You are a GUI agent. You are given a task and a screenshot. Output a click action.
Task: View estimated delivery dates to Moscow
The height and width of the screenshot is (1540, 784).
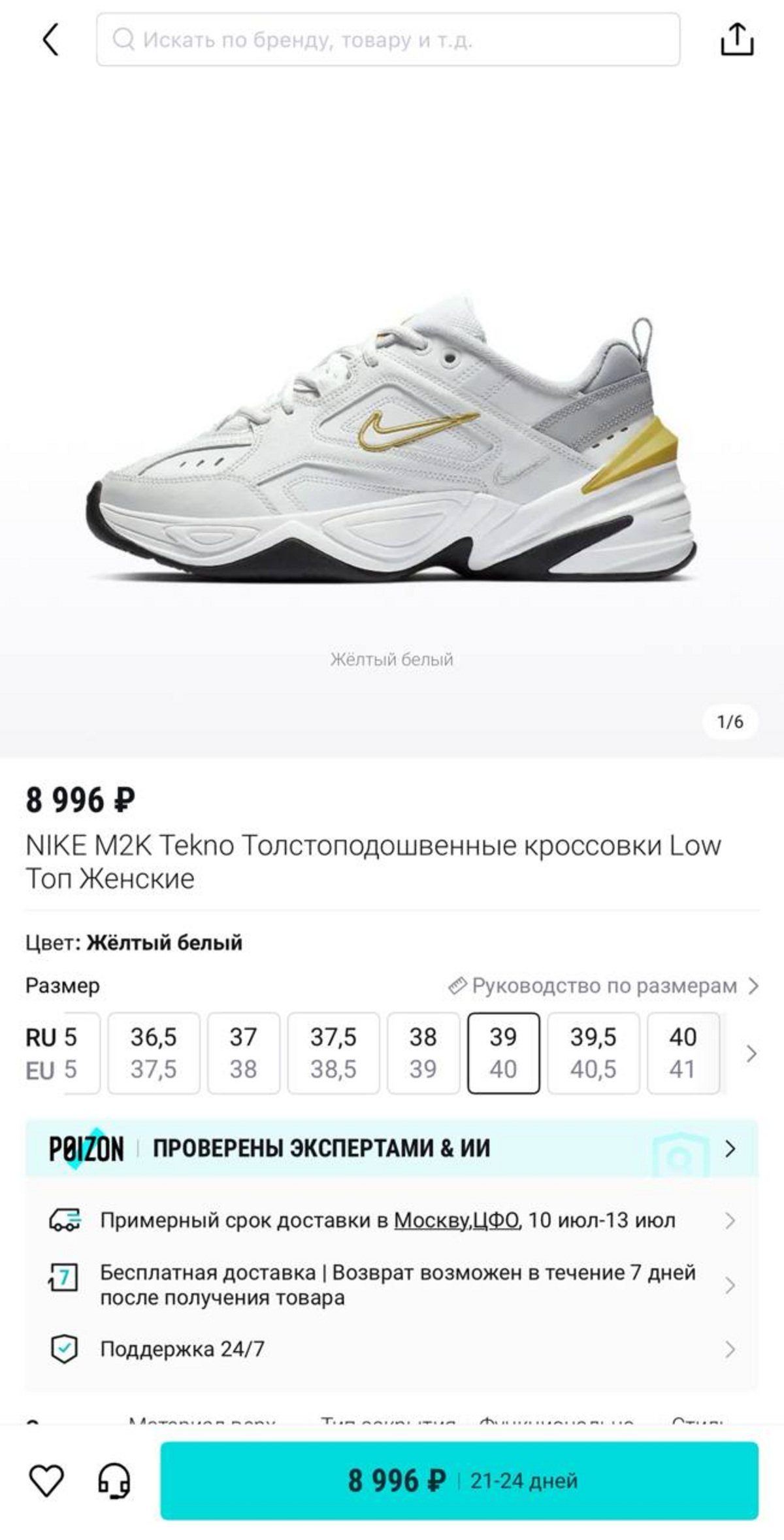pos(392,1220)
